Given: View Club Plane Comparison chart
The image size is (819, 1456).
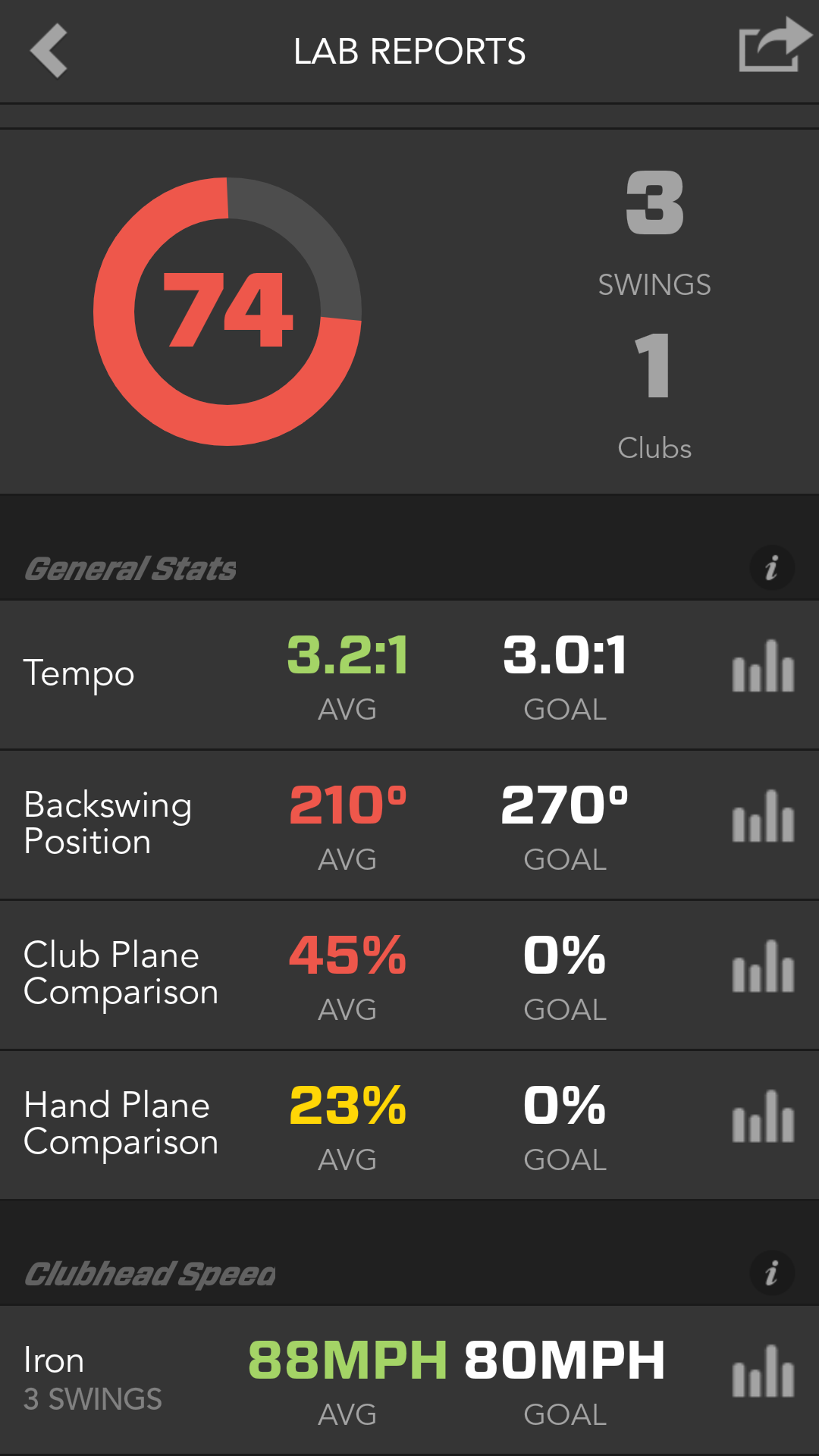Looking at the screenshot, I should (763, 967).
